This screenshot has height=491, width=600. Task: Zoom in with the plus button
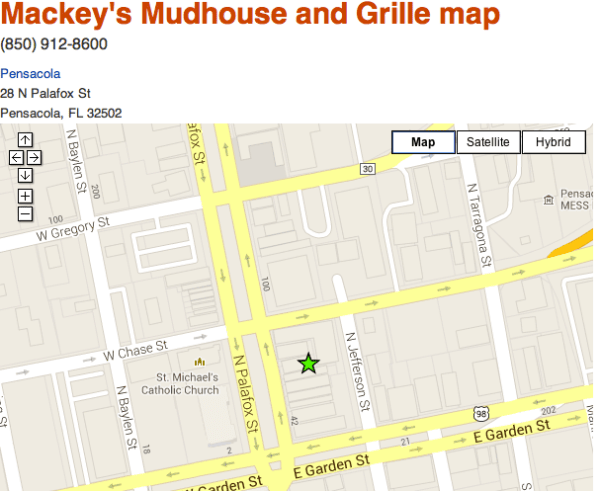[x=25, y=196]
